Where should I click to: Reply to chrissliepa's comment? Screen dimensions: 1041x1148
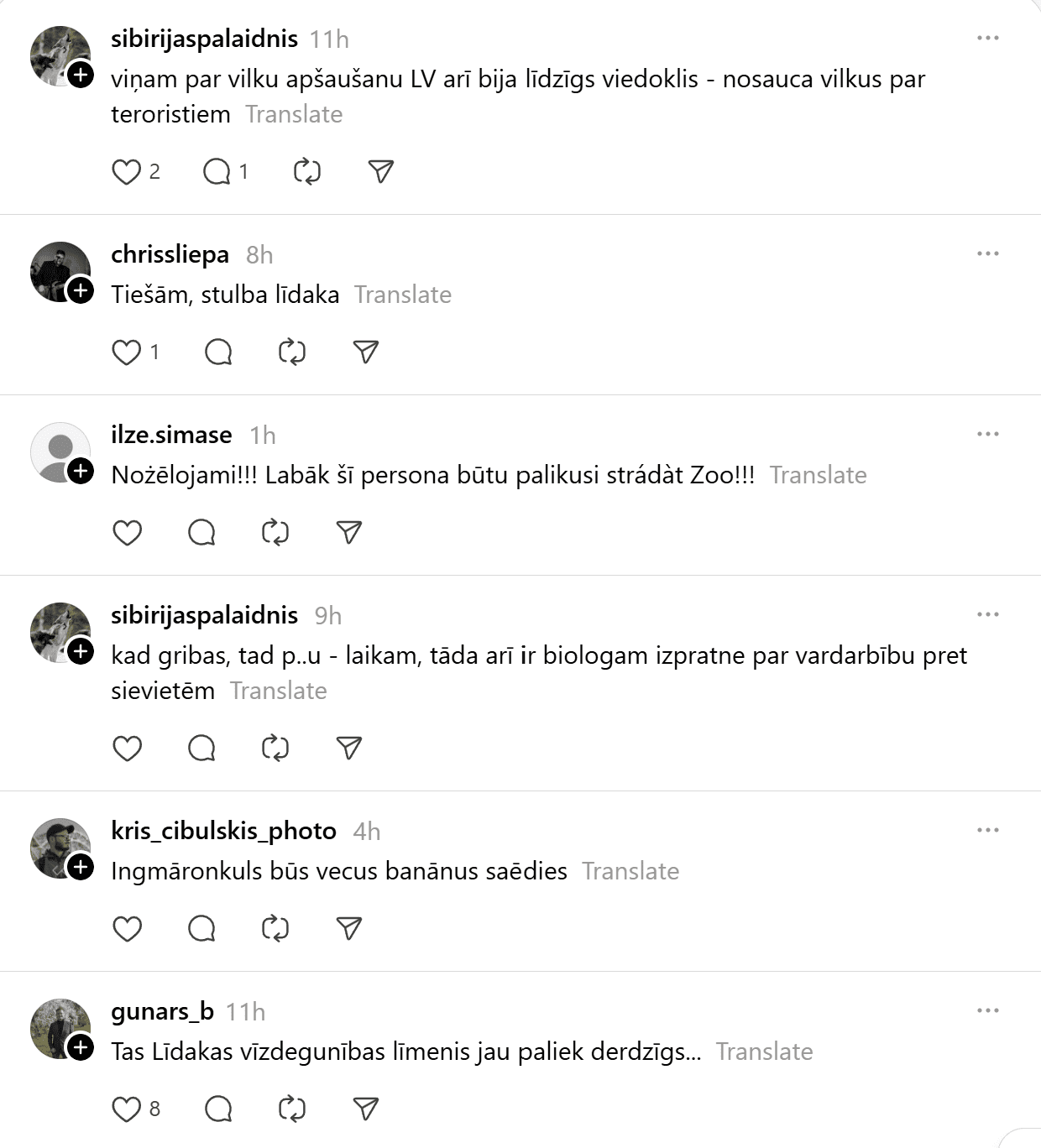pos(218,352)
